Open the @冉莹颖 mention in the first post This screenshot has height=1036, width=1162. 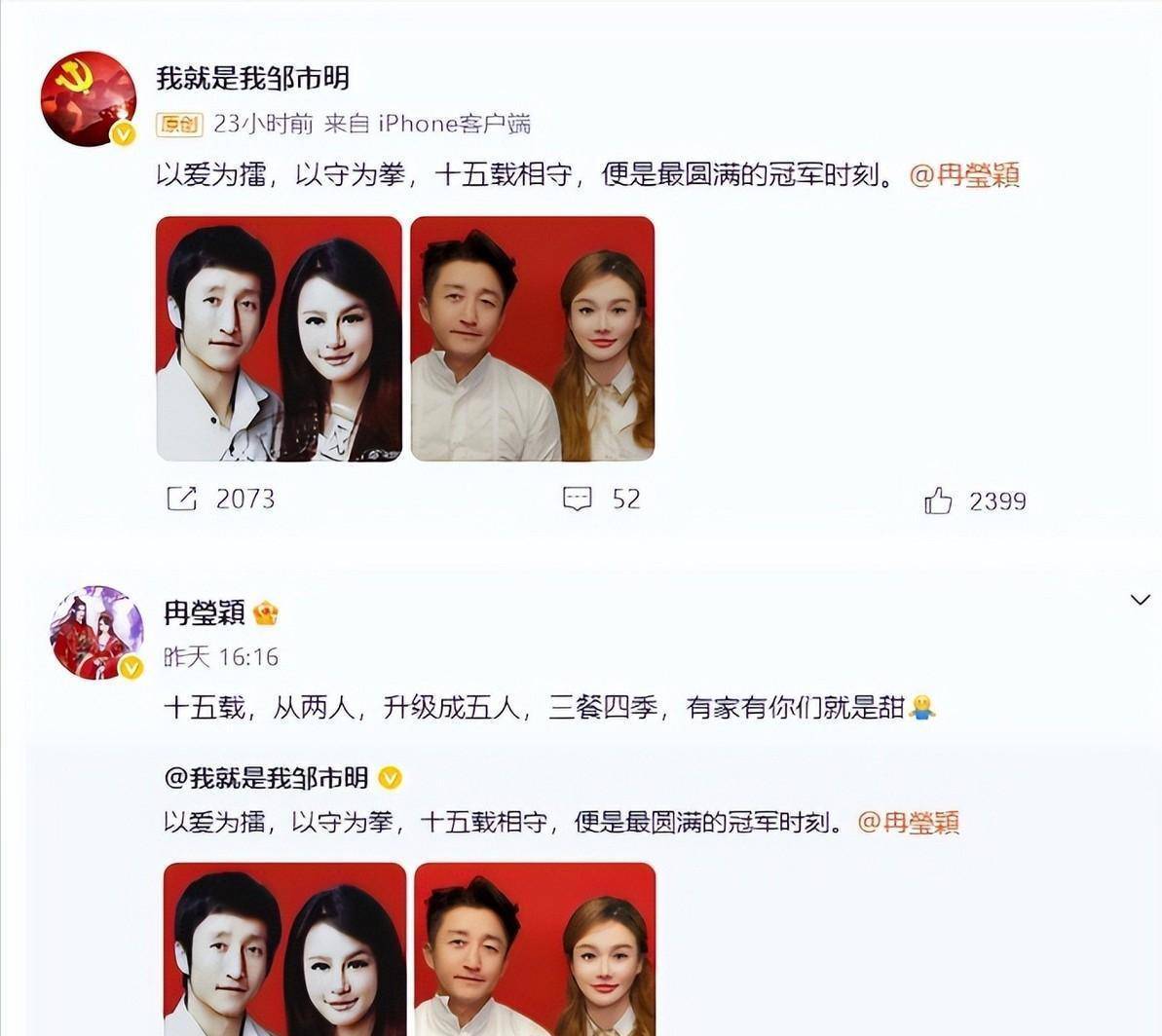[x=963, y=177]
